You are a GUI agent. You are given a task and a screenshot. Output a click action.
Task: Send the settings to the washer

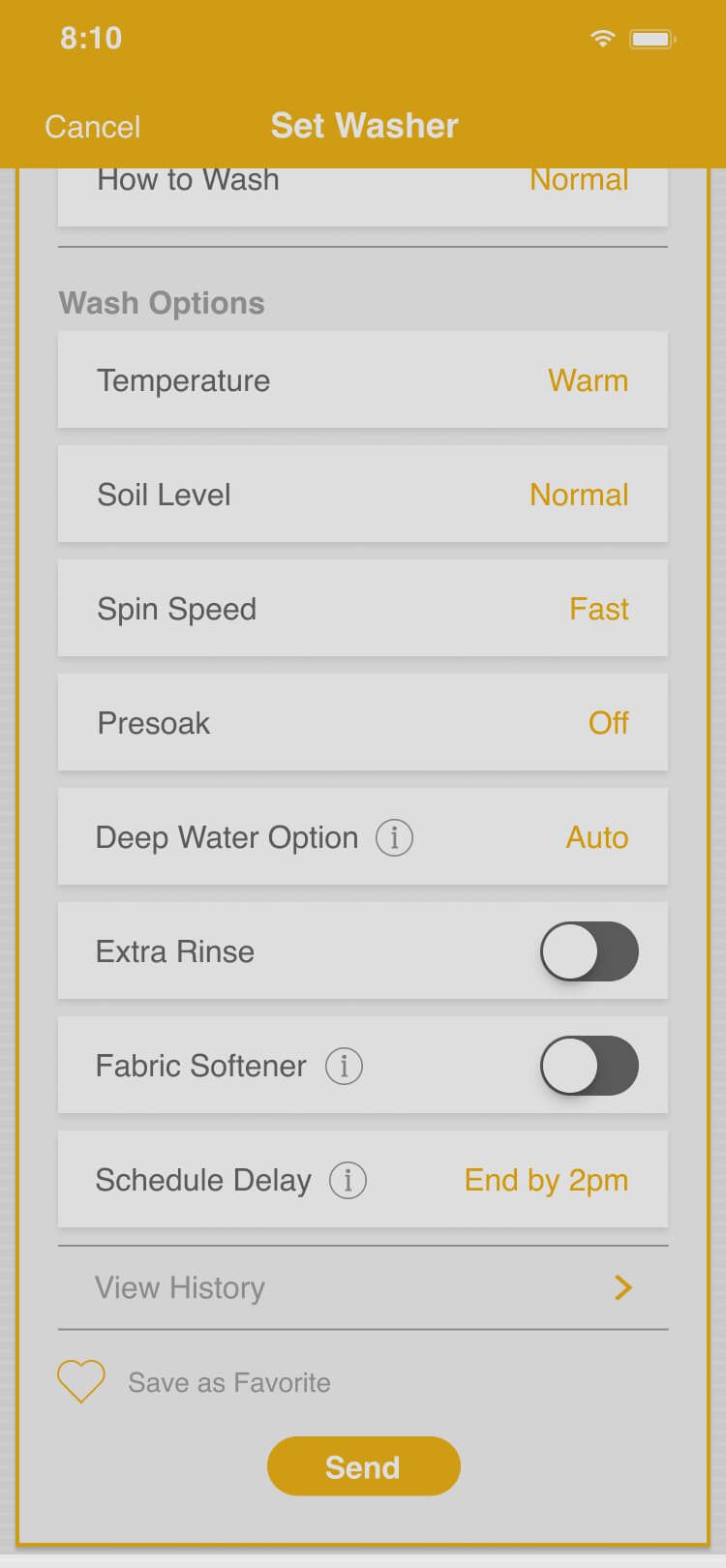click(363, 1466)
